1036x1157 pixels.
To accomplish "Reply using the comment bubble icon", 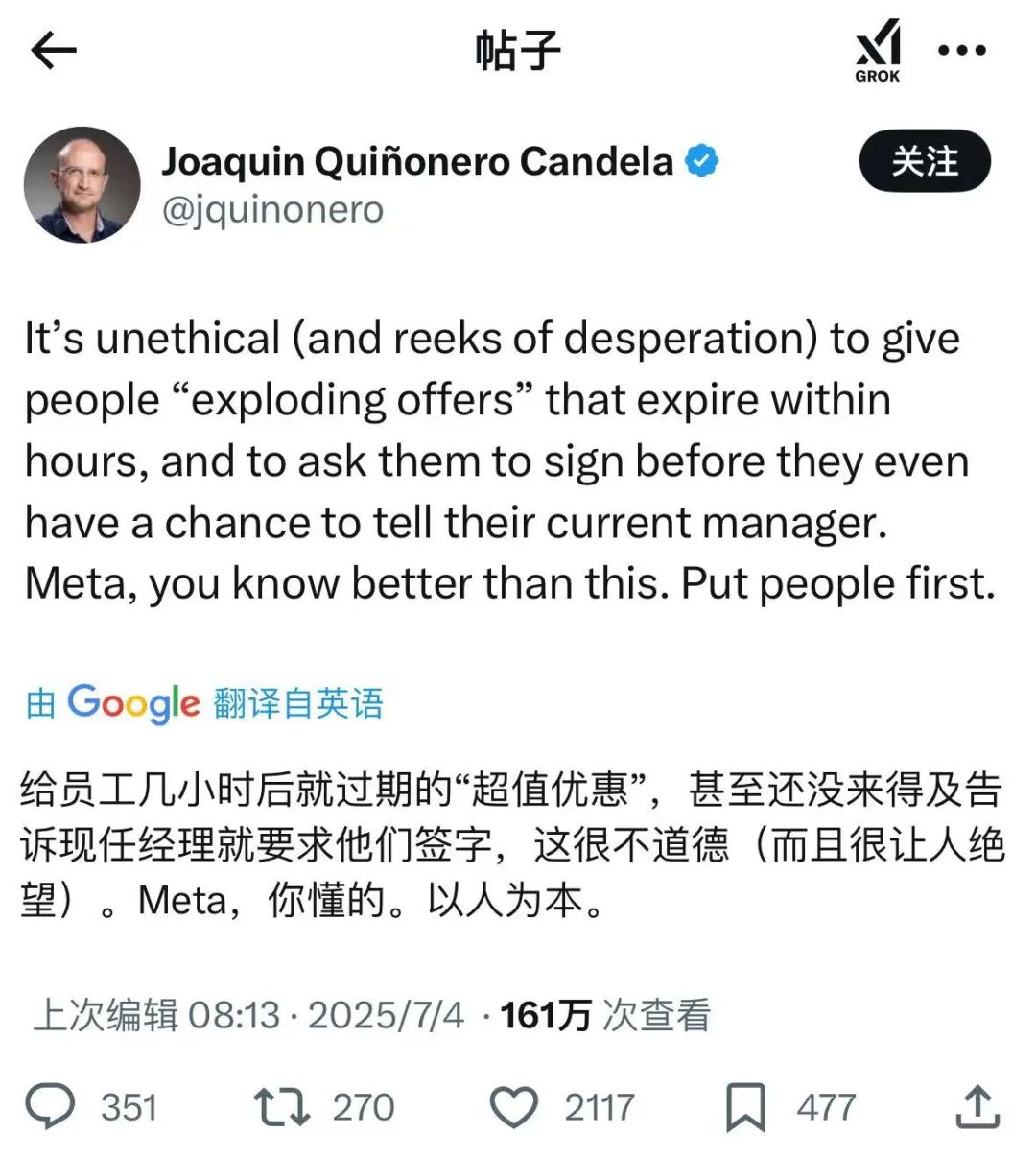I will [50, 1106].
